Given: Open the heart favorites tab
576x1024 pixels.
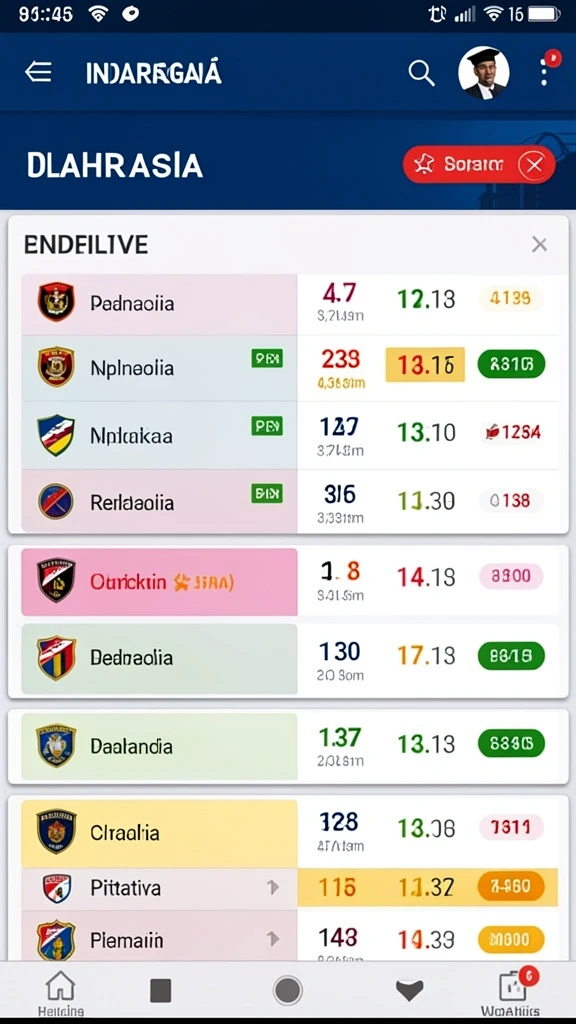Looking at the screenshot, I should pyautogui.click(x=409, y=991).
